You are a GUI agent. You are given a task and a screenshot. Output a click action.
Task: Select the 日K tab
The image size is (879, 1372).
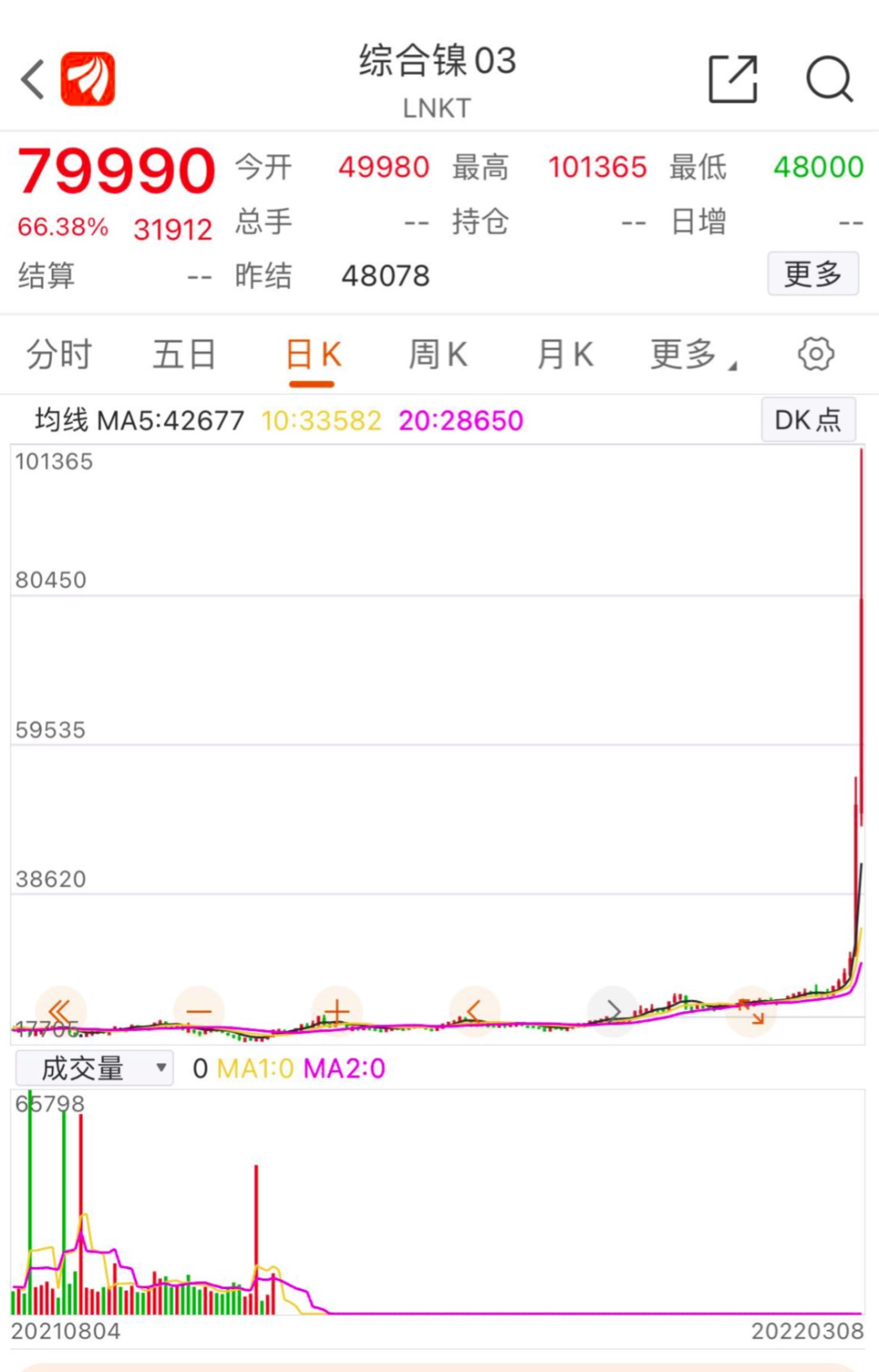[x=313, y=357]
